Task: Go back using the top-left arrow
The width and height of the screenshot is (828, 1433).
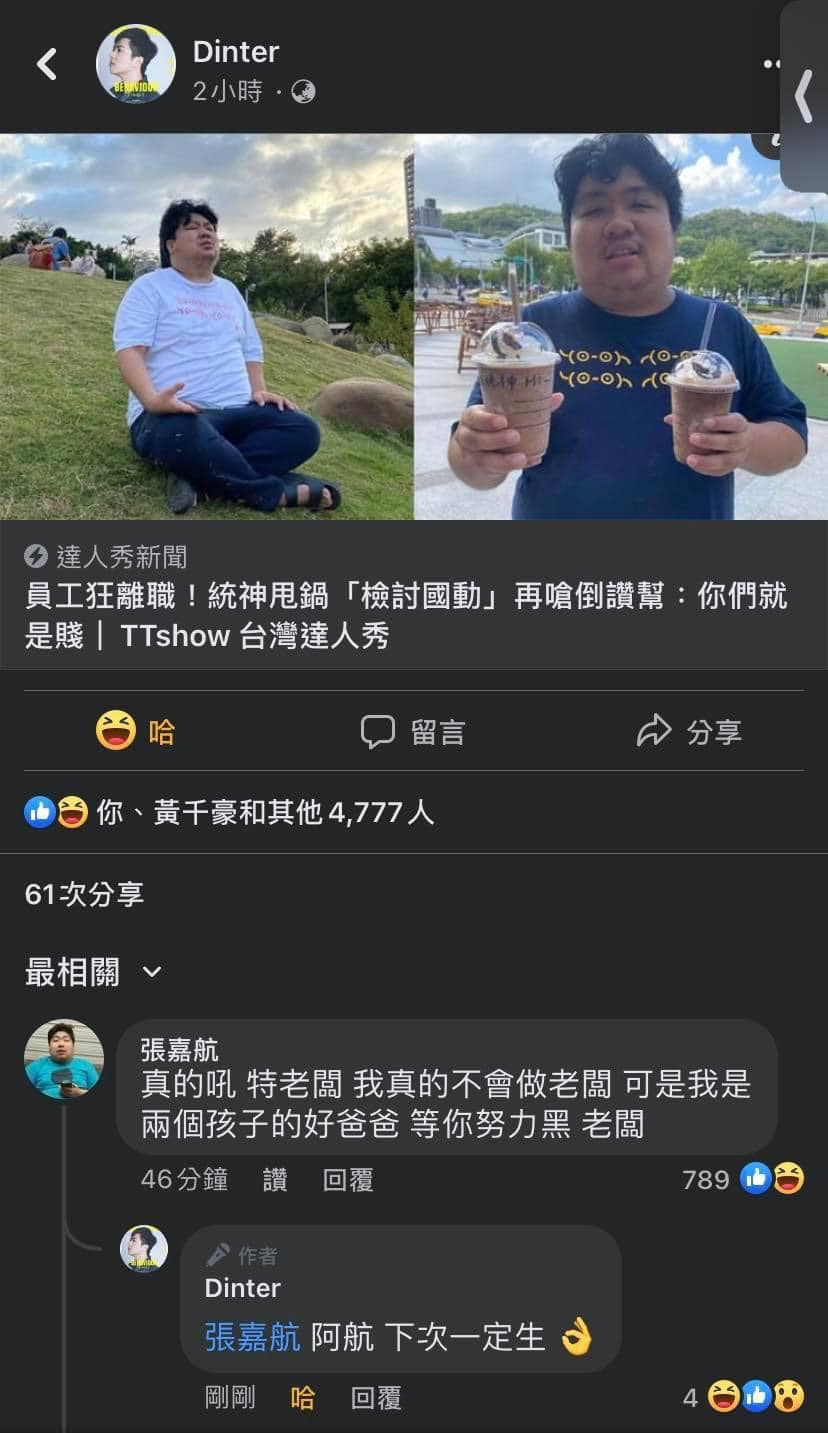Action: [46, 65]
